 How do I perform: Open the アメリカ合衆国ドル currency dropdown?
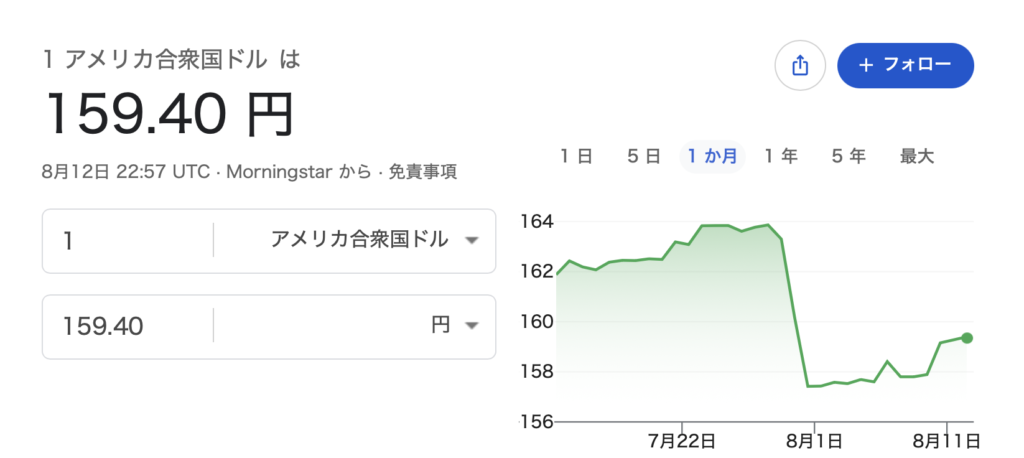(355, 241)
